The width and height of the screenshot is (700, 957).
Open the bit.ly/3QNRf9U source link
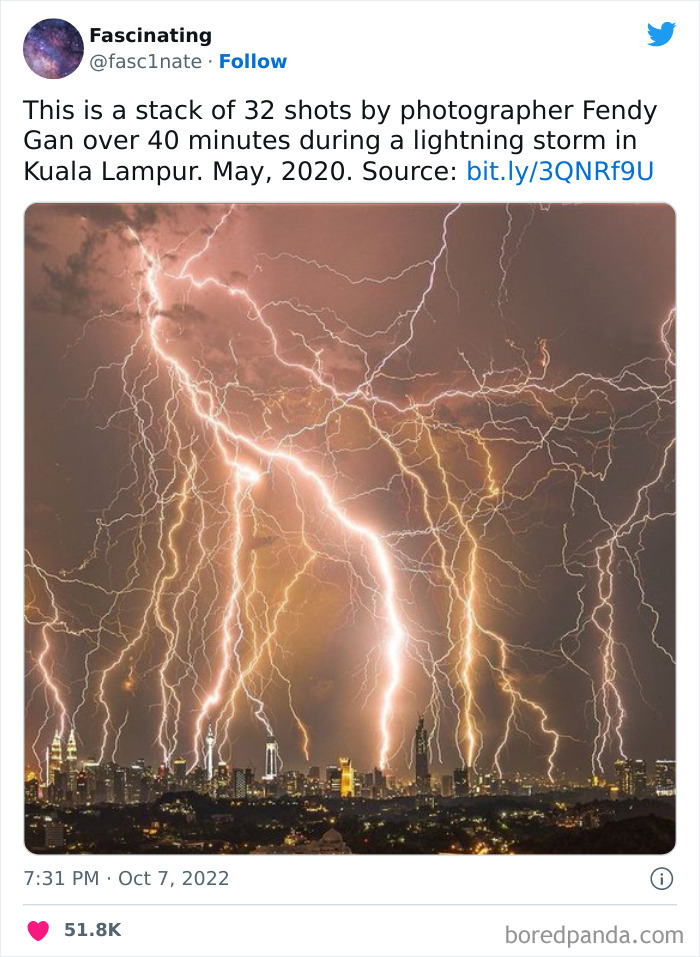tap(560, 171)
